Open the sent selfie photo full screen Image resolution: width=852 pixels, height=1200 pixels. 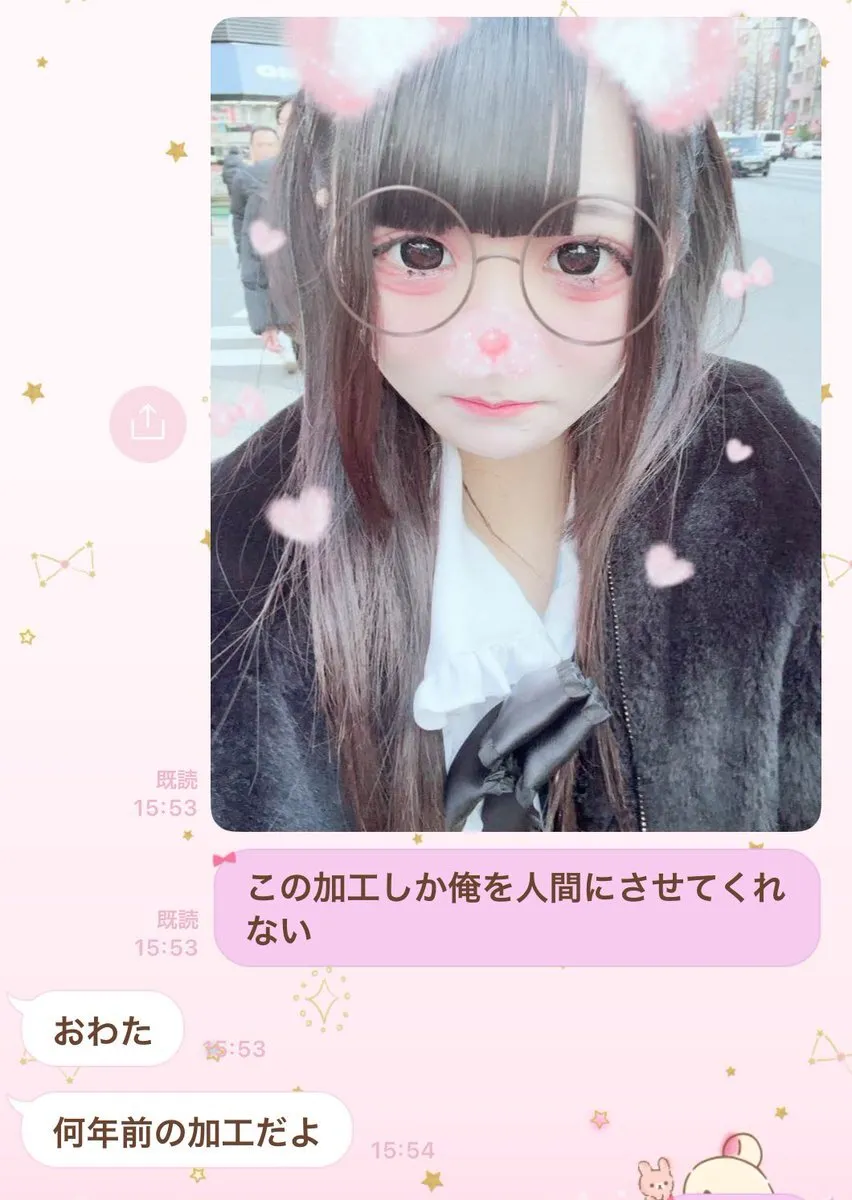[x=515, y=424]
